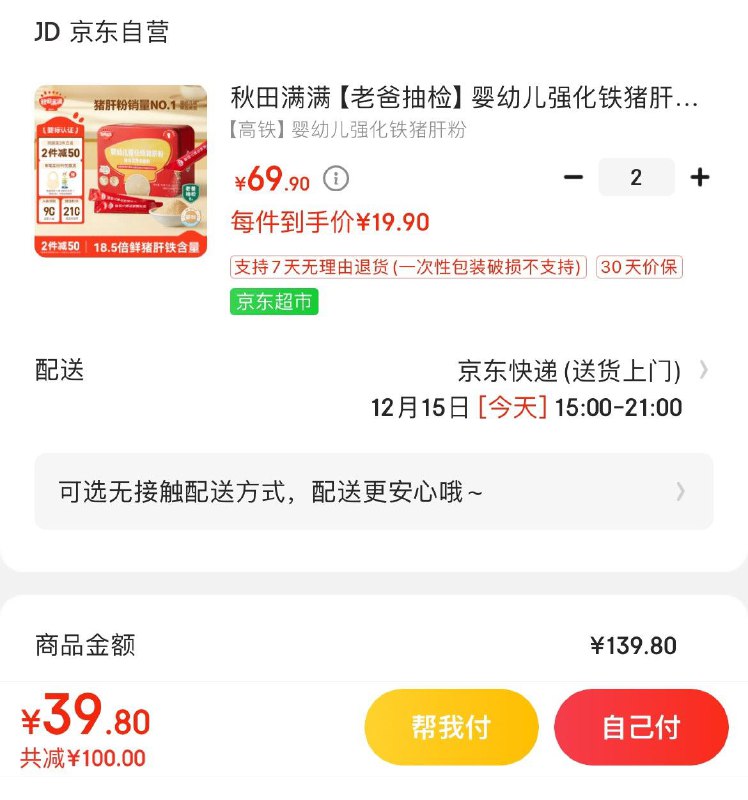
Task: Tap the ¥69.90 original price
Action: click(271, 179)
